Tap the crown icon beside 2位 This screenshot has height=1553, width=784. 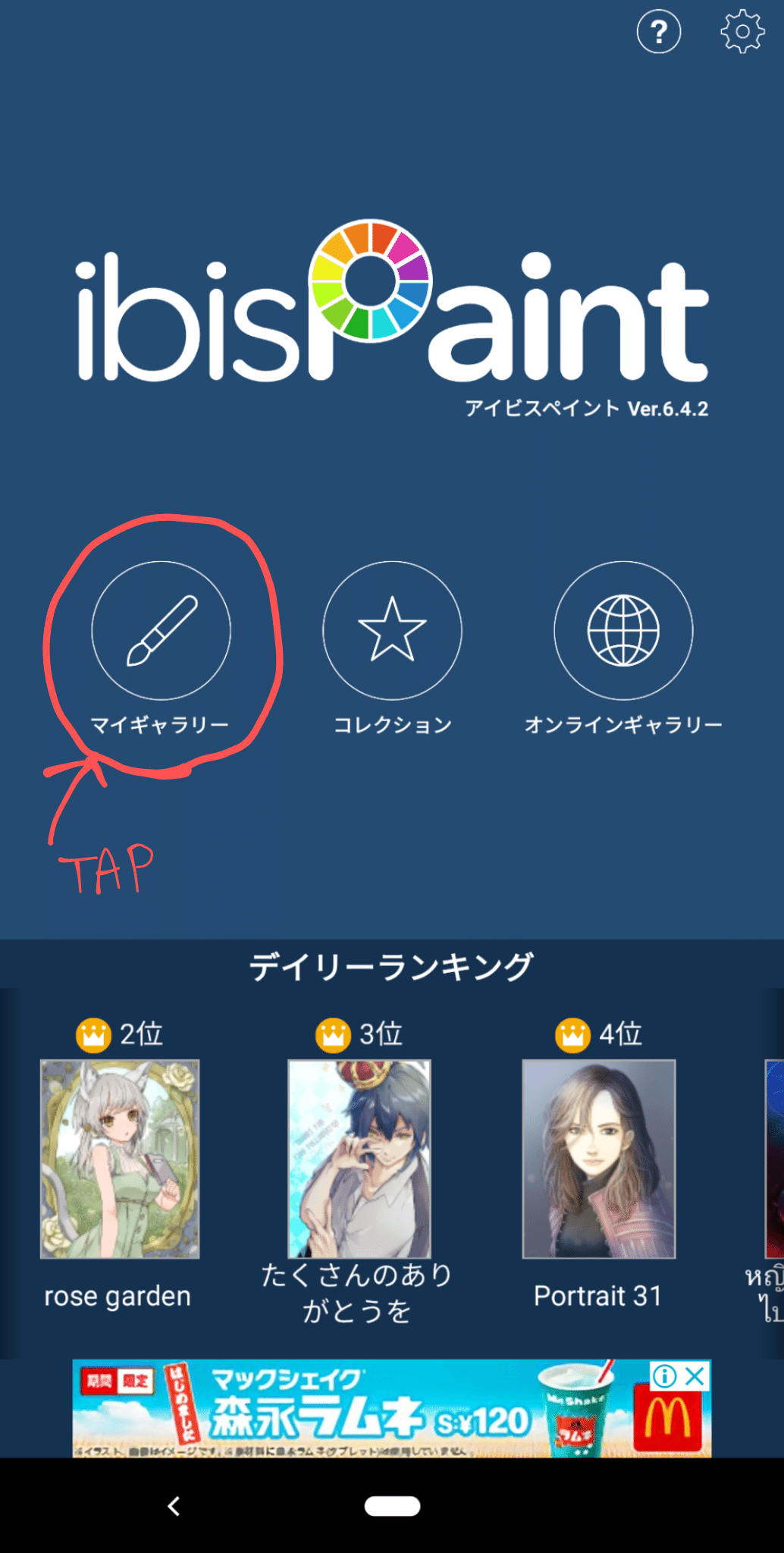[x=93, y=1033]
